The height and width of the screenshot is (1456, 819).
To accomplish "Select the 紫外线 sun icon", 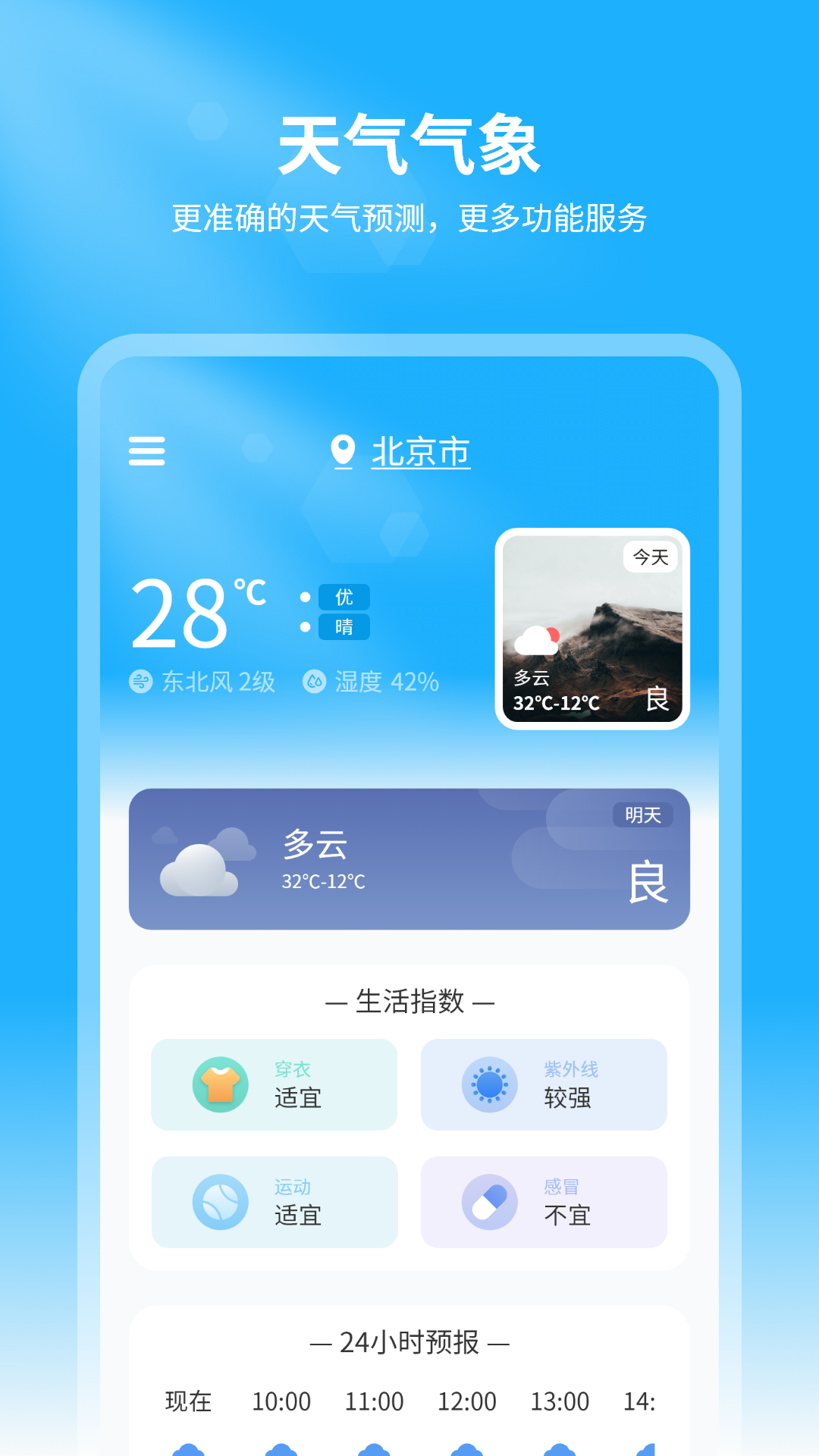I will [x=490, y=1084].
